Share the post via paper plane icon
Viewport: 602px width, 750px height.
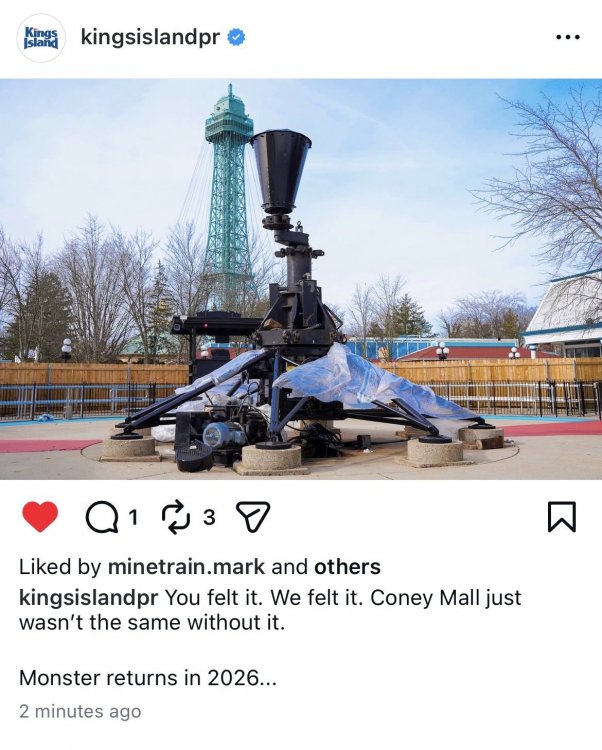point(252,517)
